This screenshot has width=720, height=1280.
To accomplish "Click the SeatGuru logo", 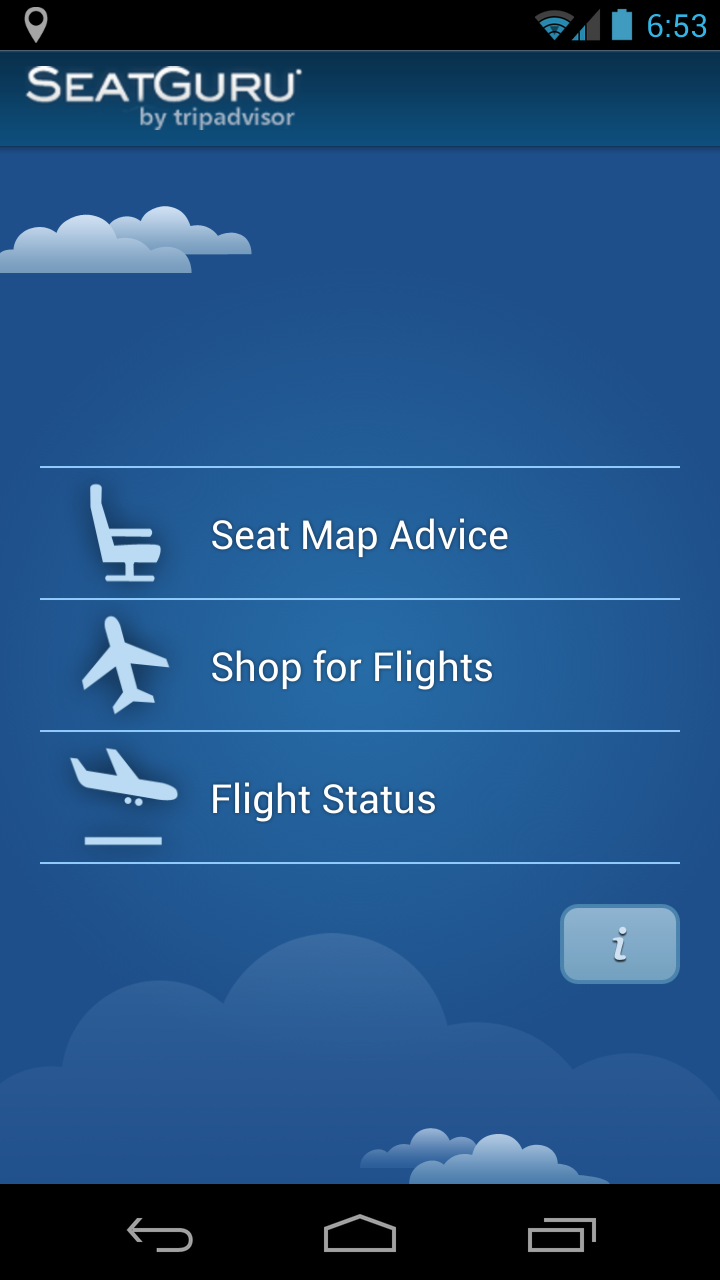I will [163, 88].
